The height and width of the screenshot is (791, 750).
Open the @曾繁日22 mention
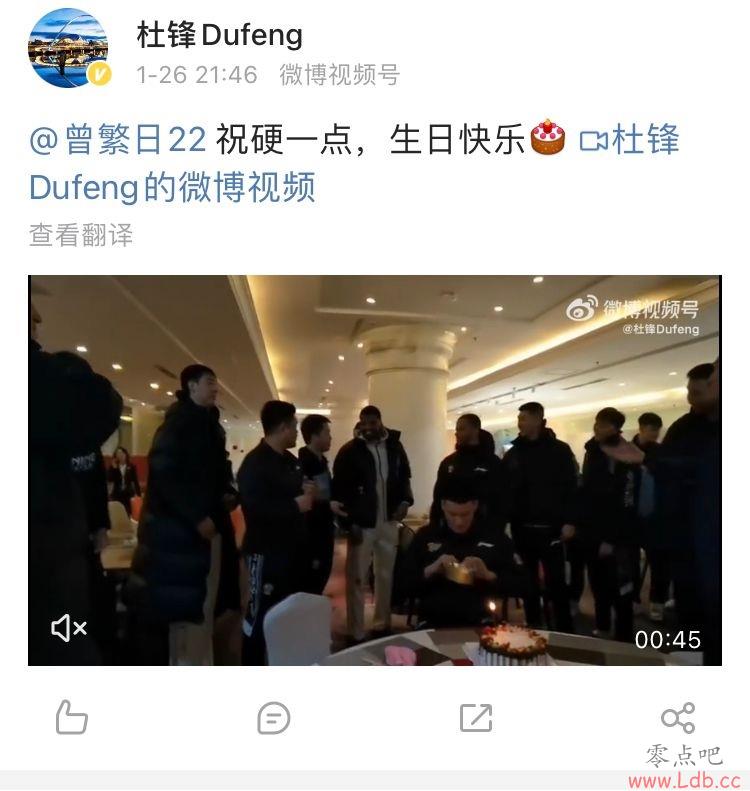coord(118,140)
